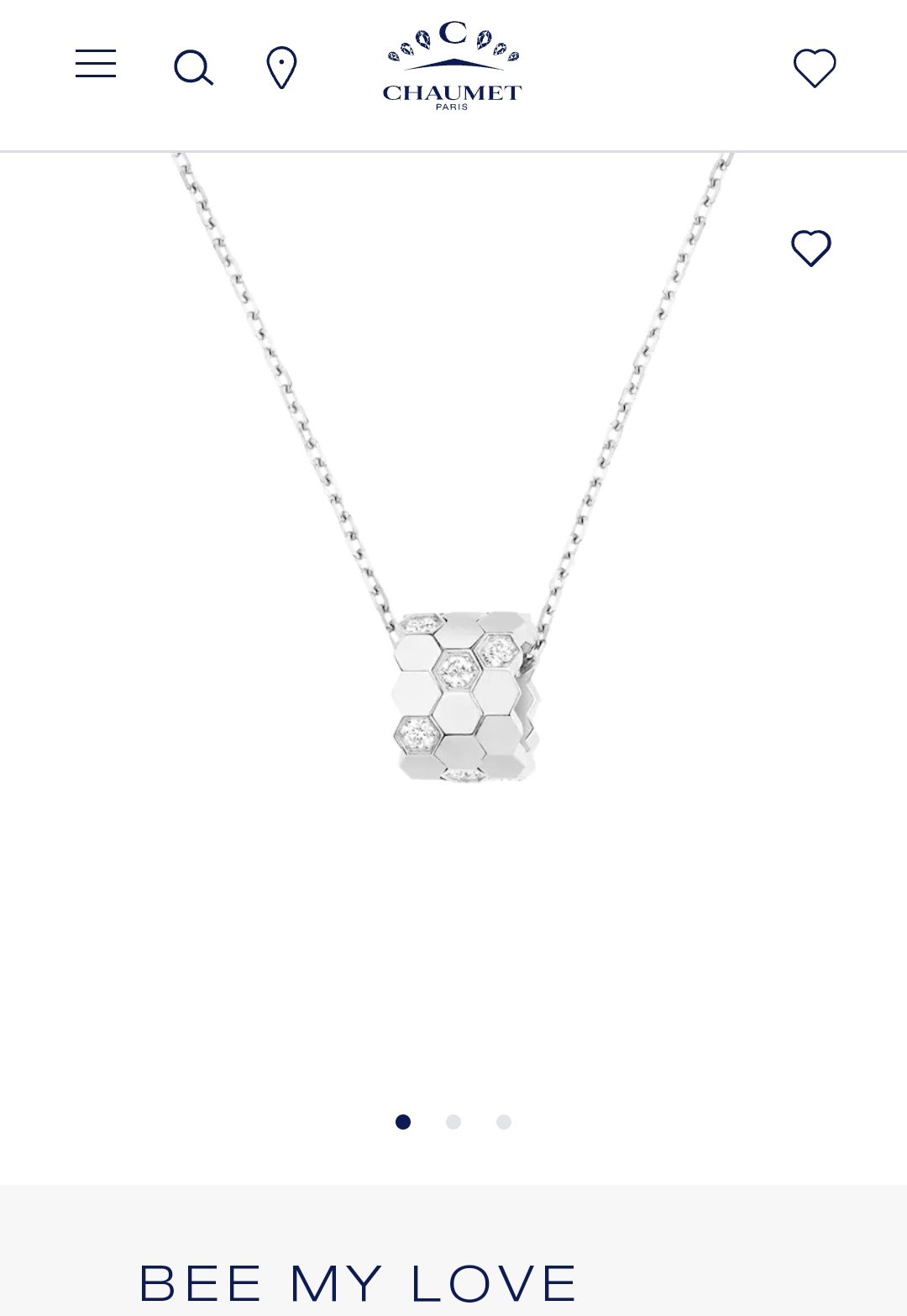Open the search icon
Screen dimensions: 907x1316
(193, 68)
